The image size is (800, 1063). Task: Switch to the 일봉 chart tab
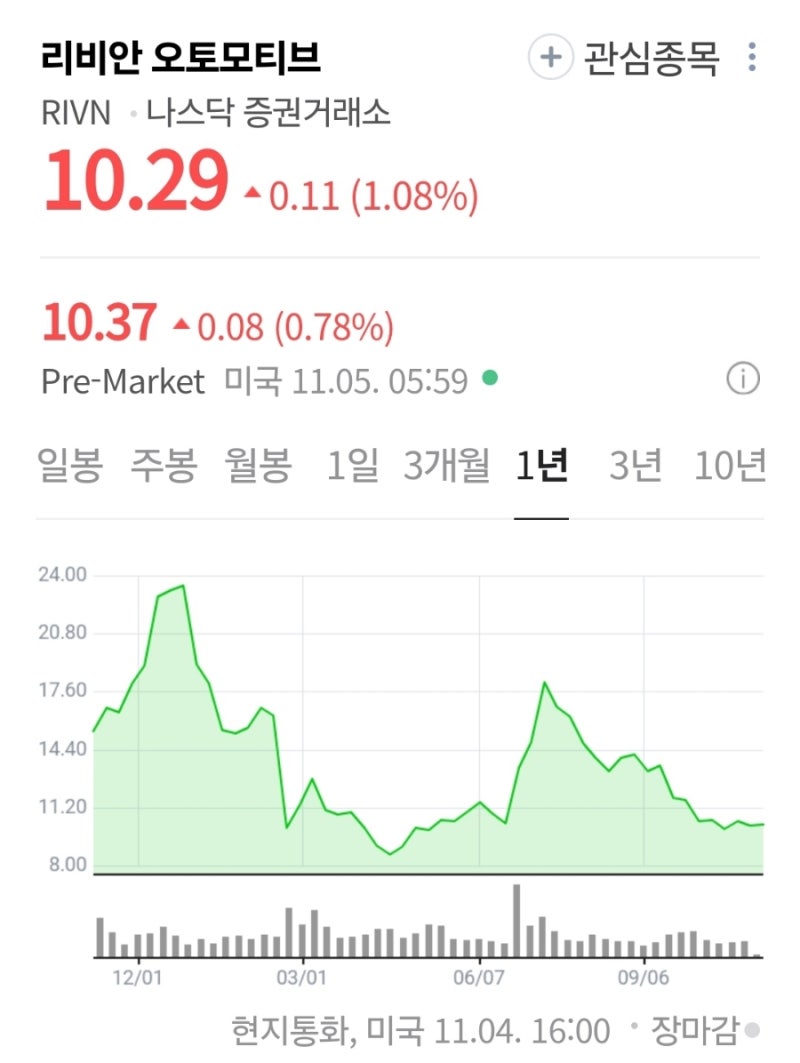[x=70, y=466]
